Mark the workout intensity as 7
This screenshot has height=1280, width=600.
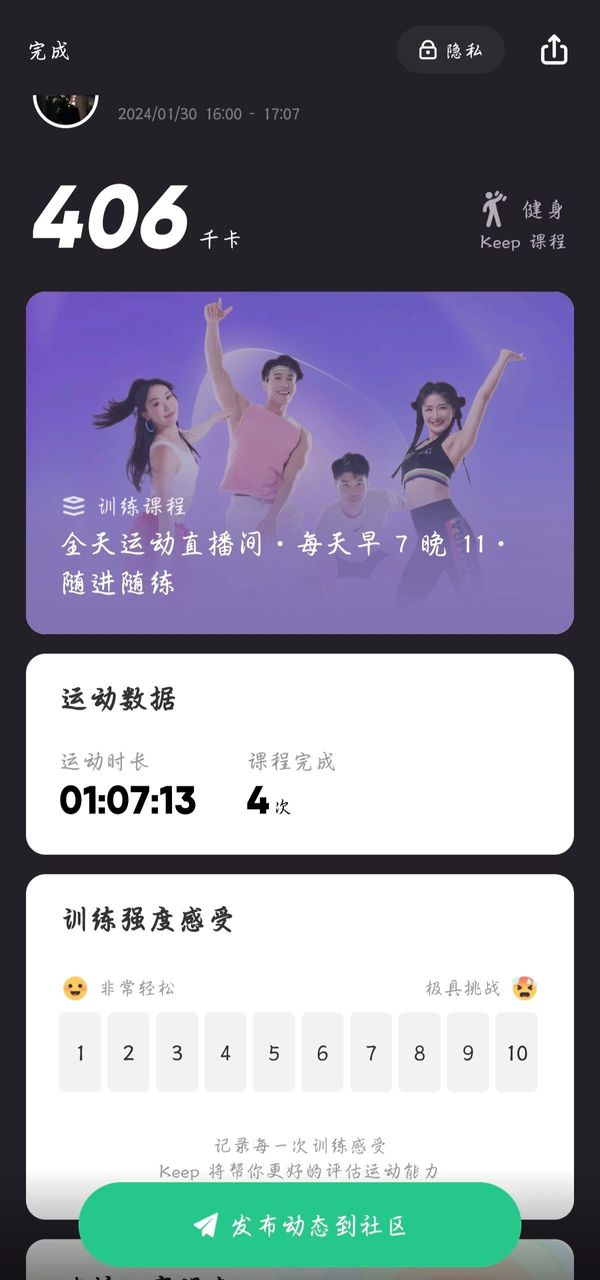coord(371,1052)
